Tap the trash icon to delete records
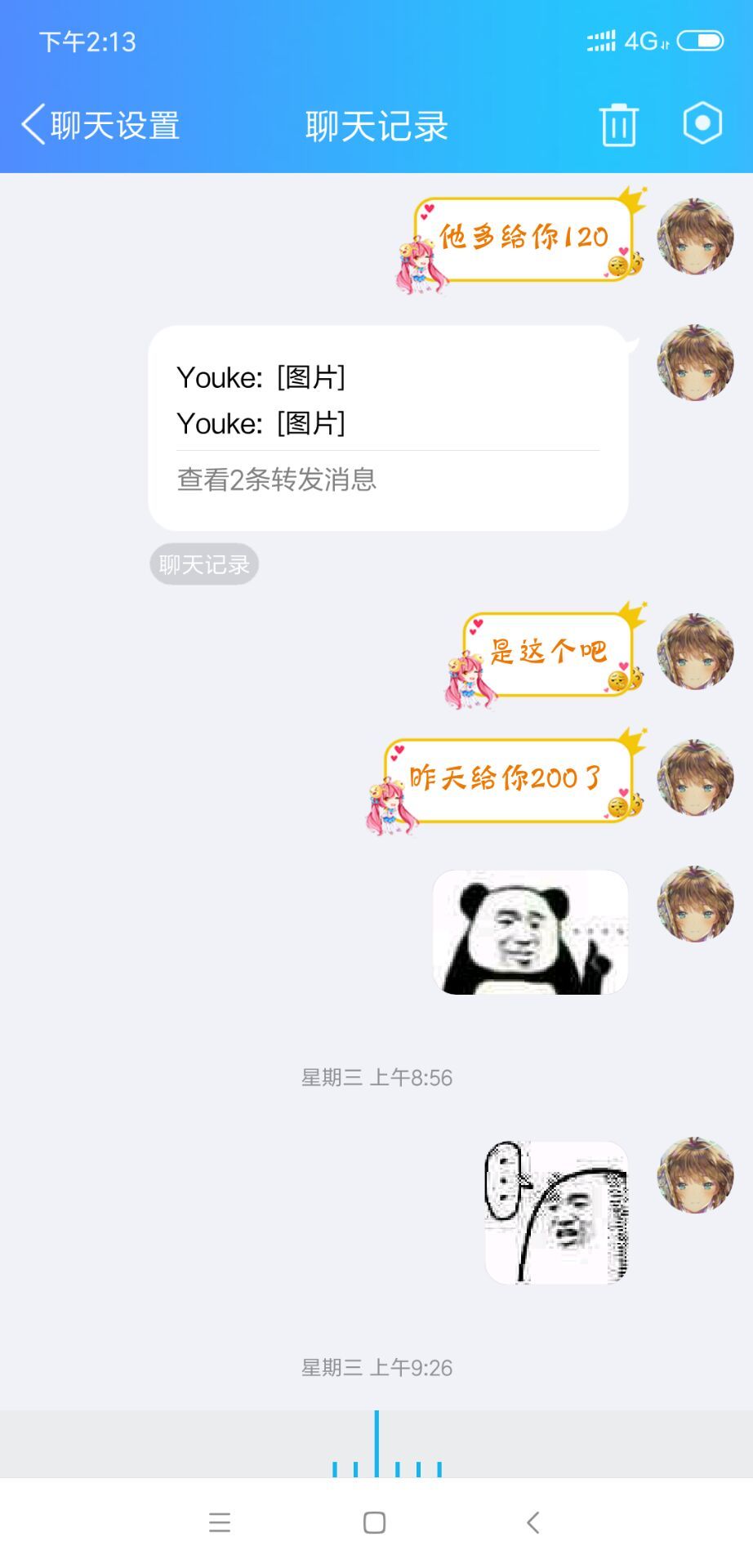This screenshot has height=1568, width=753. [618, 125]
